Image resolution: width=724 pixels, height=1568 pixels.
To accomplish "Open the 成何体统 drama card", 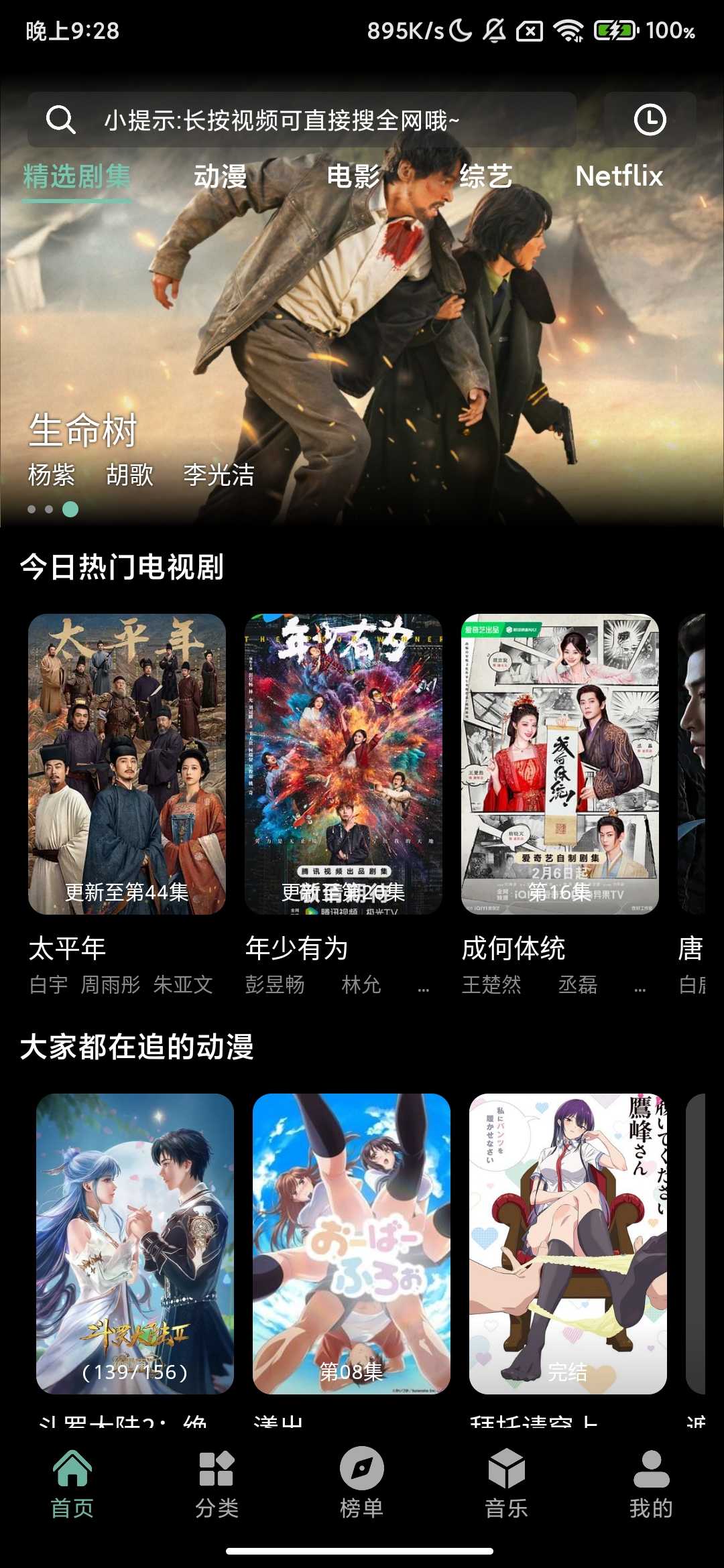I will (x=560, y=764).
